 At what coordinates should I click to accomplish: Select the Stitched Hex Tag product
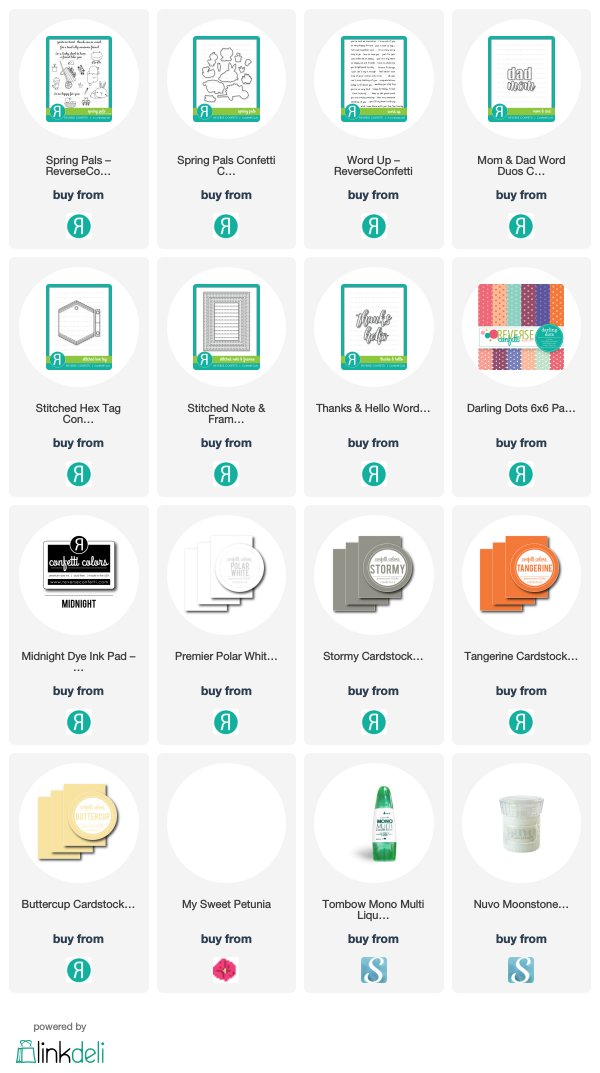[x=79, y=377]
